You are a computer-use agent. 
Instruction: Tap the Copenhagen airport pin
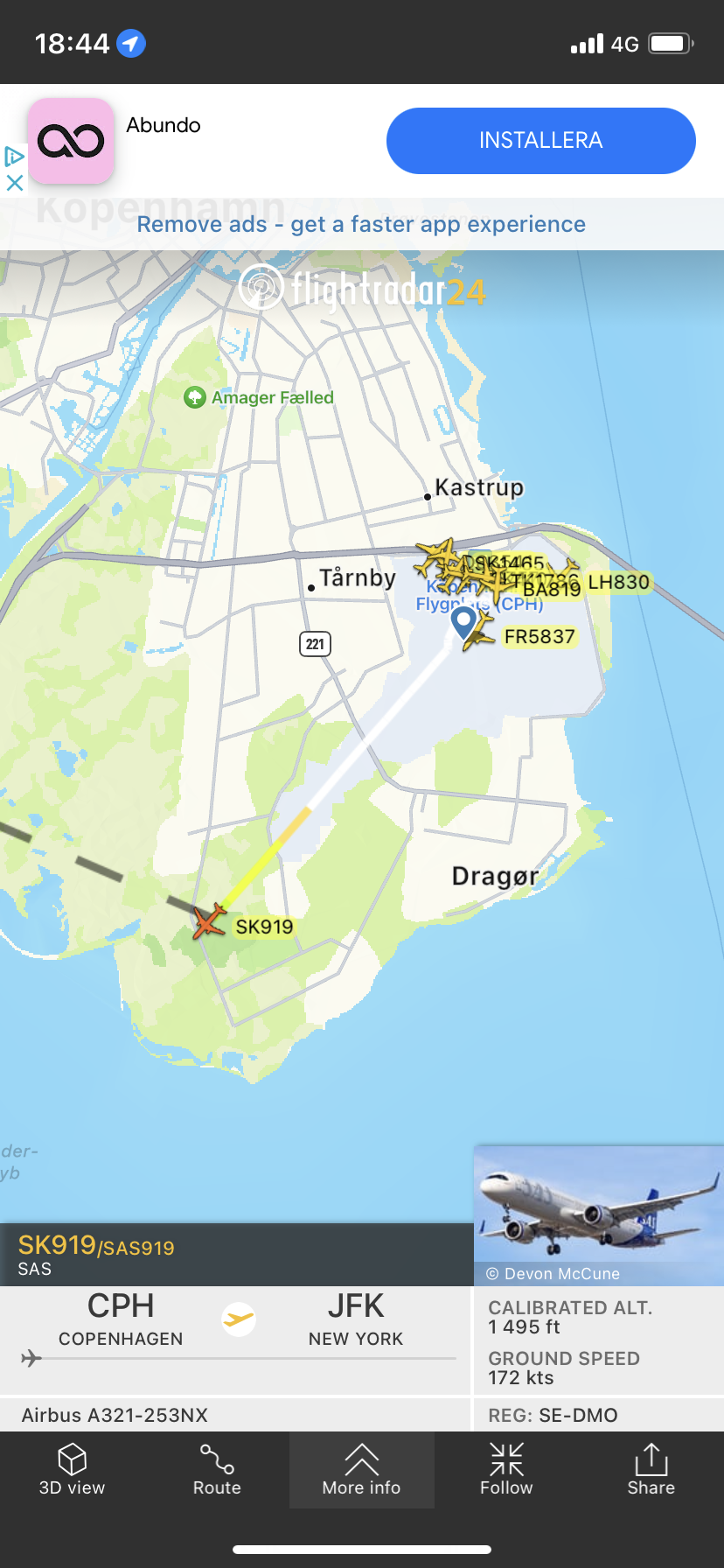point(463,623)
